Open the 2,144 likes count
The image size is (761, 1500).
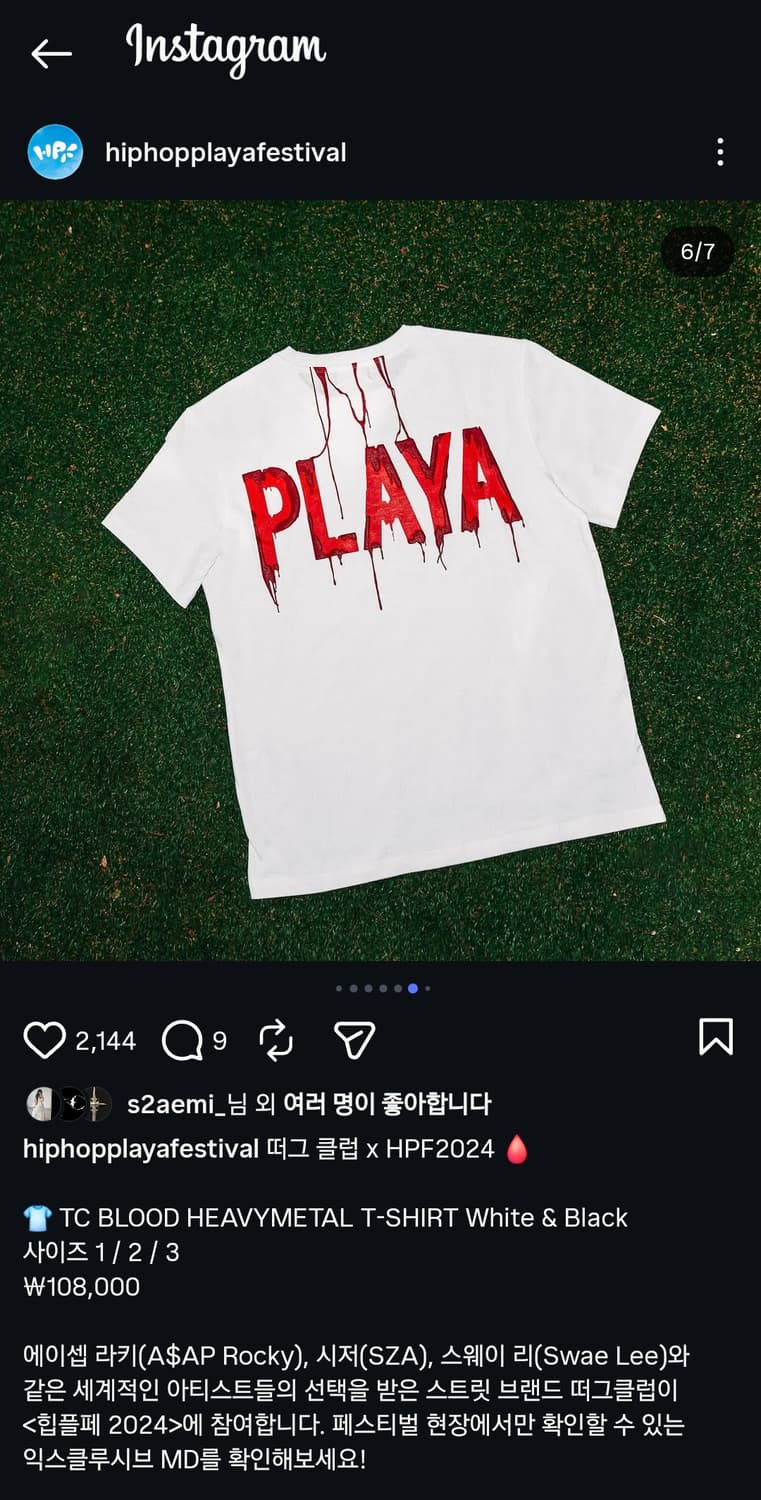click(104, 1040)
